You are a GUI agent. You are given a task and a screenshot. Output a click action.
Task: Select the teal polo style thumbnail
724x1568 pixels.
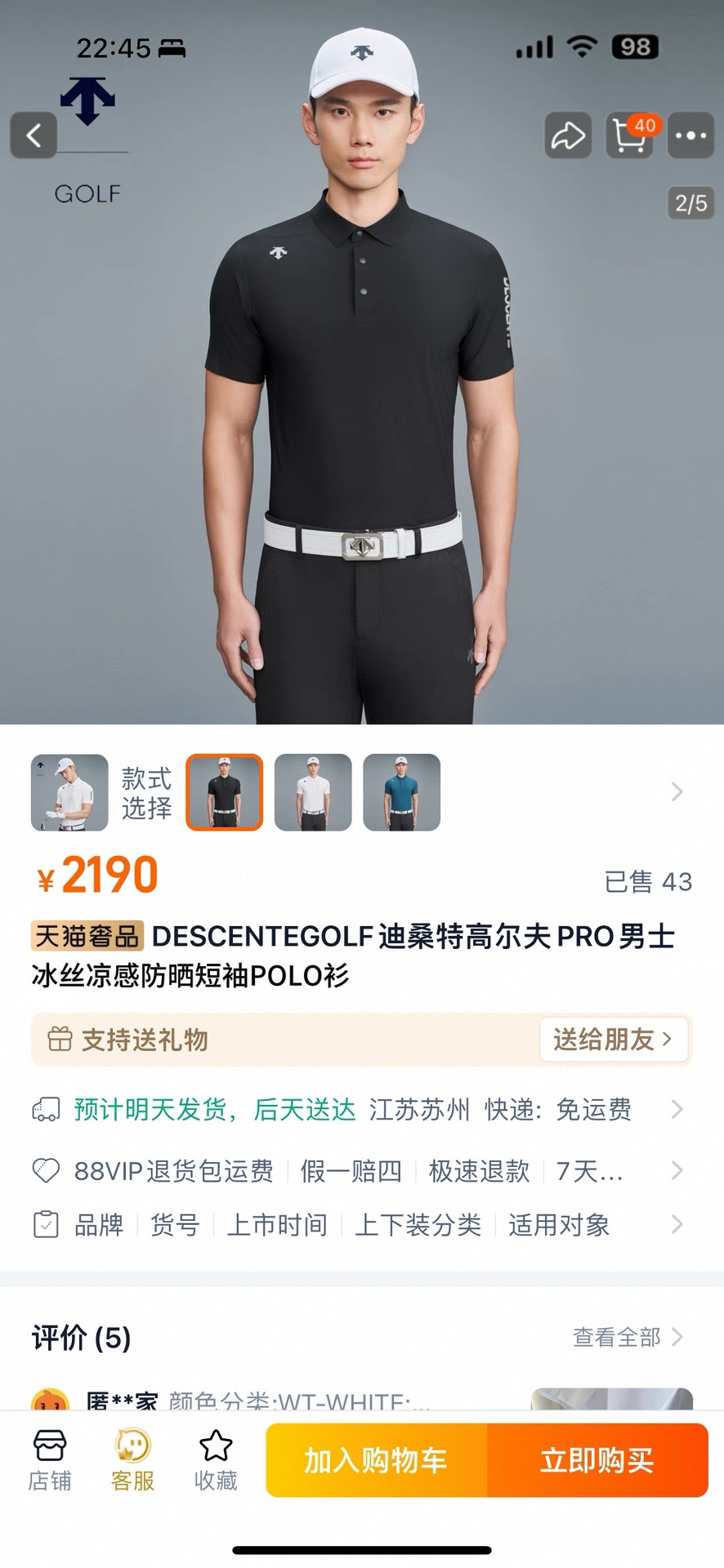401,792
